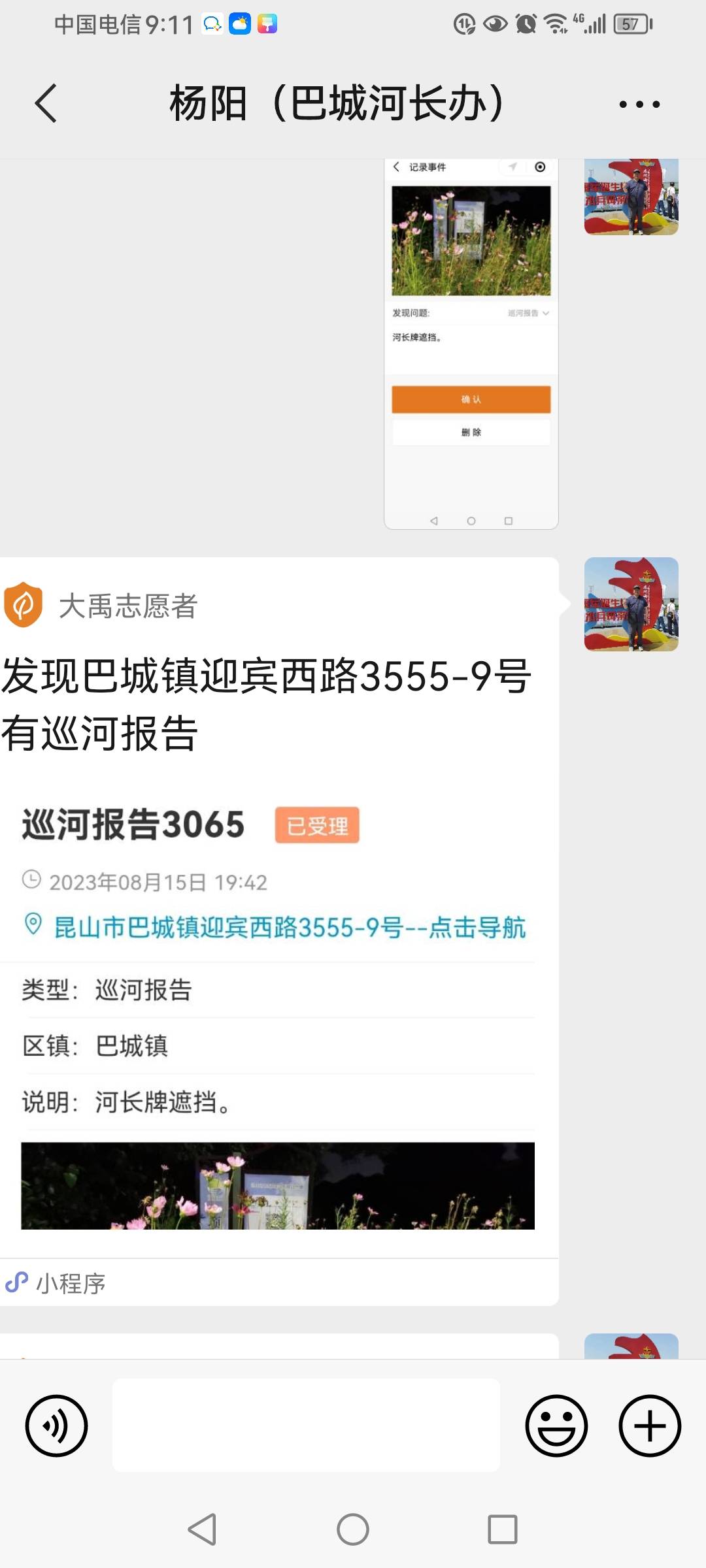Switch to voice message input
The height and width of the screenshot is (1568, 706).
coord(56,1426)
